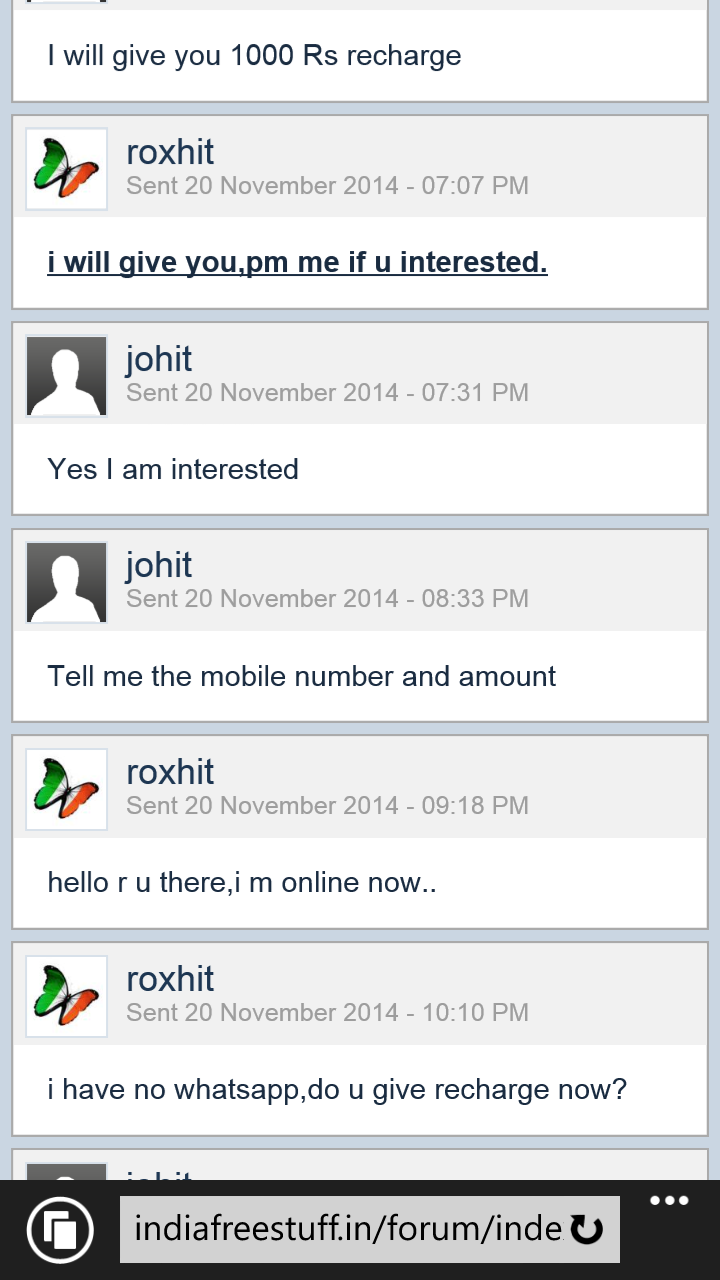Reload the page with refresh icon
The width and height of the screenshot is (720, 1280).
[x=587, y=1230]
